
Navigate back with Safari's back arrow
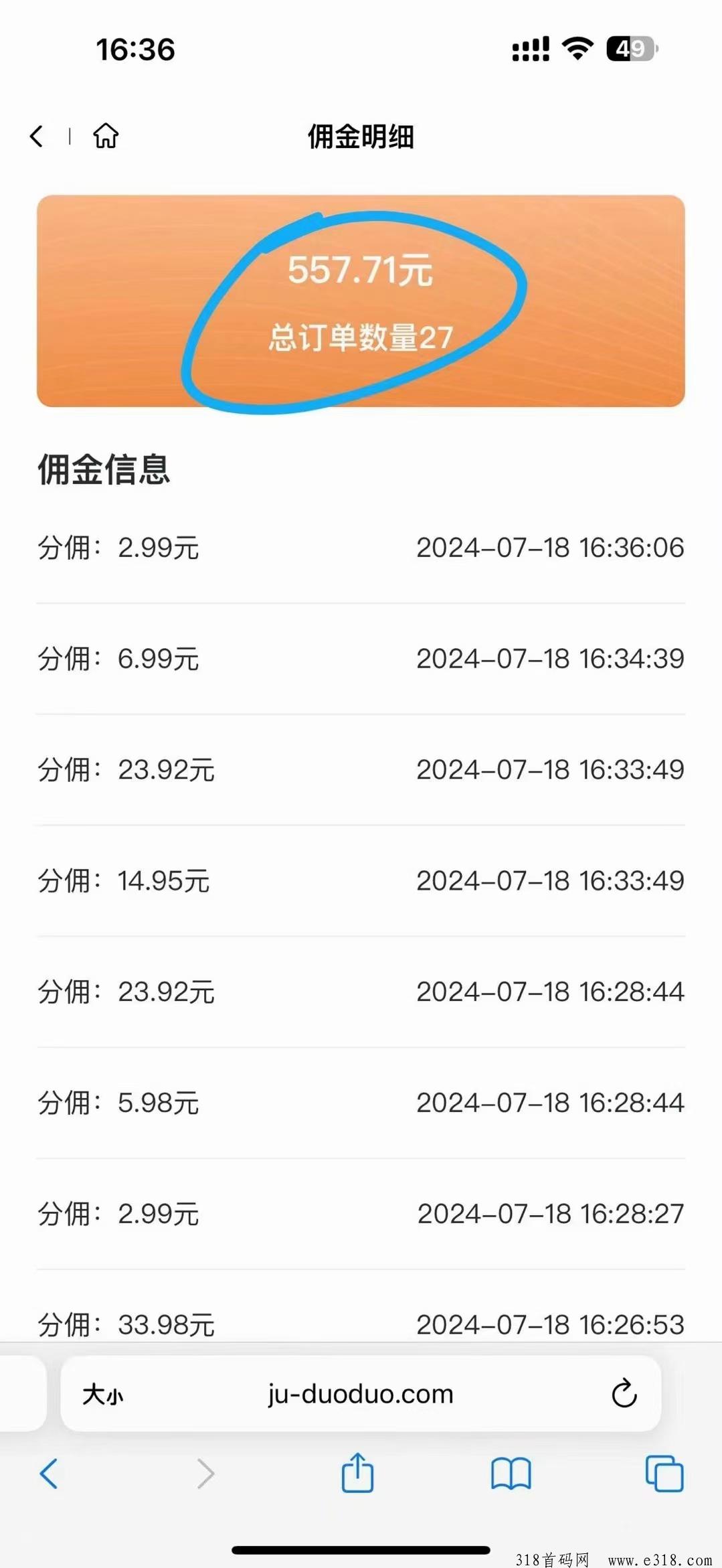(x=49, y=1473)
